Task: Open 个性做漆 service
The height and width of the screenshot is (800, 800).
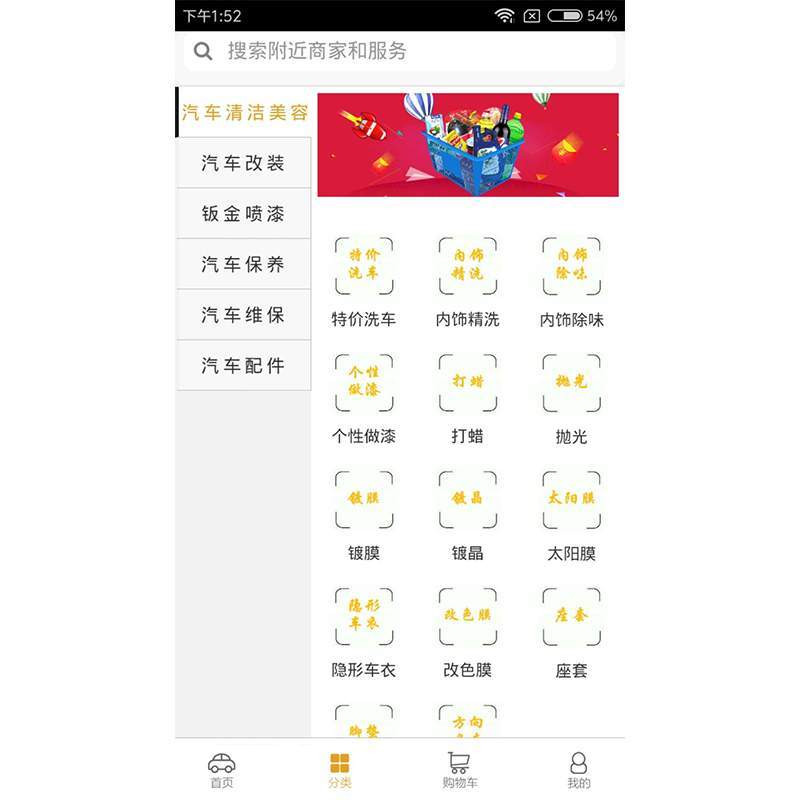Action: point(364,399)
